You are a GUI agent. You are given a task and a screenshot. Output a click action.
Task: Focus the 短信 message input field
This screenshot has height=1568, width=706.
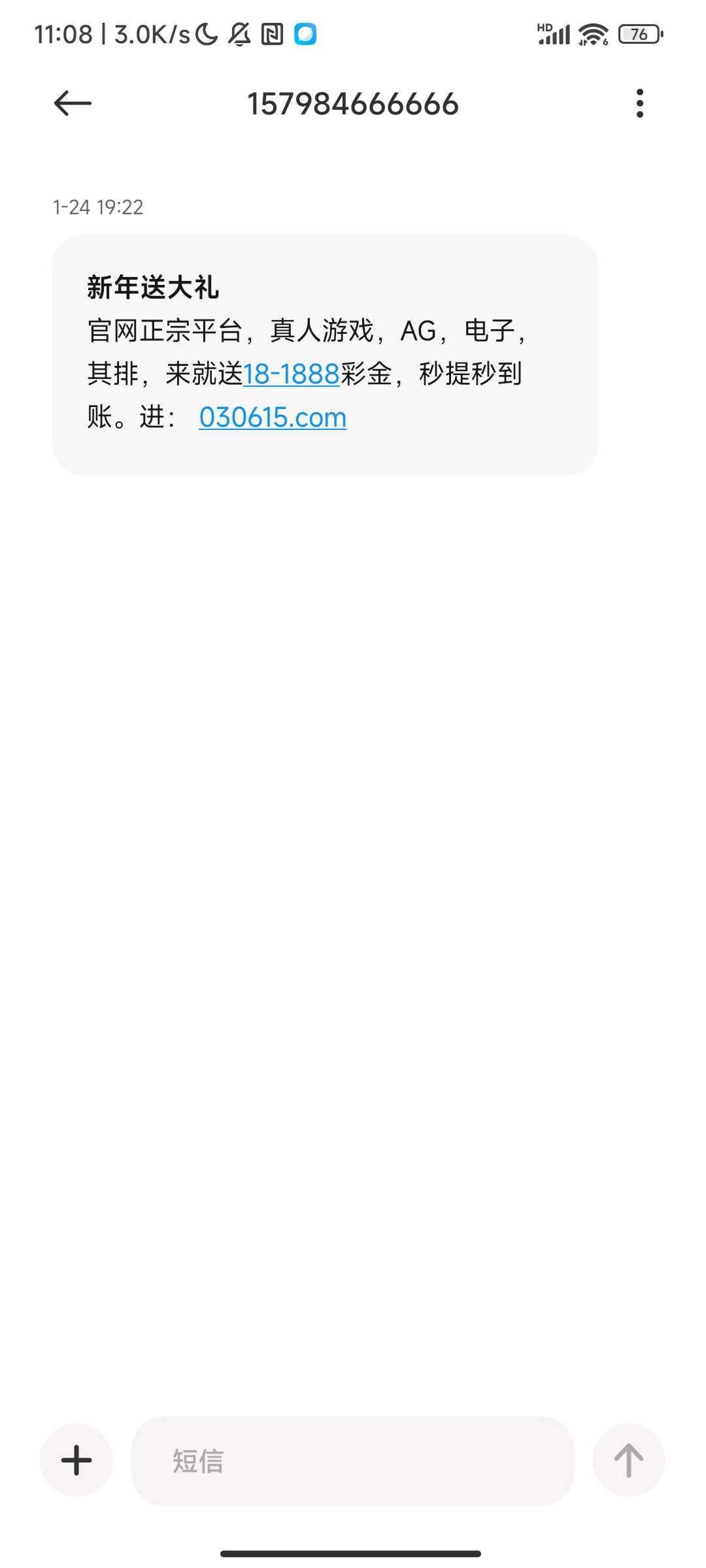click(353, 1461)
